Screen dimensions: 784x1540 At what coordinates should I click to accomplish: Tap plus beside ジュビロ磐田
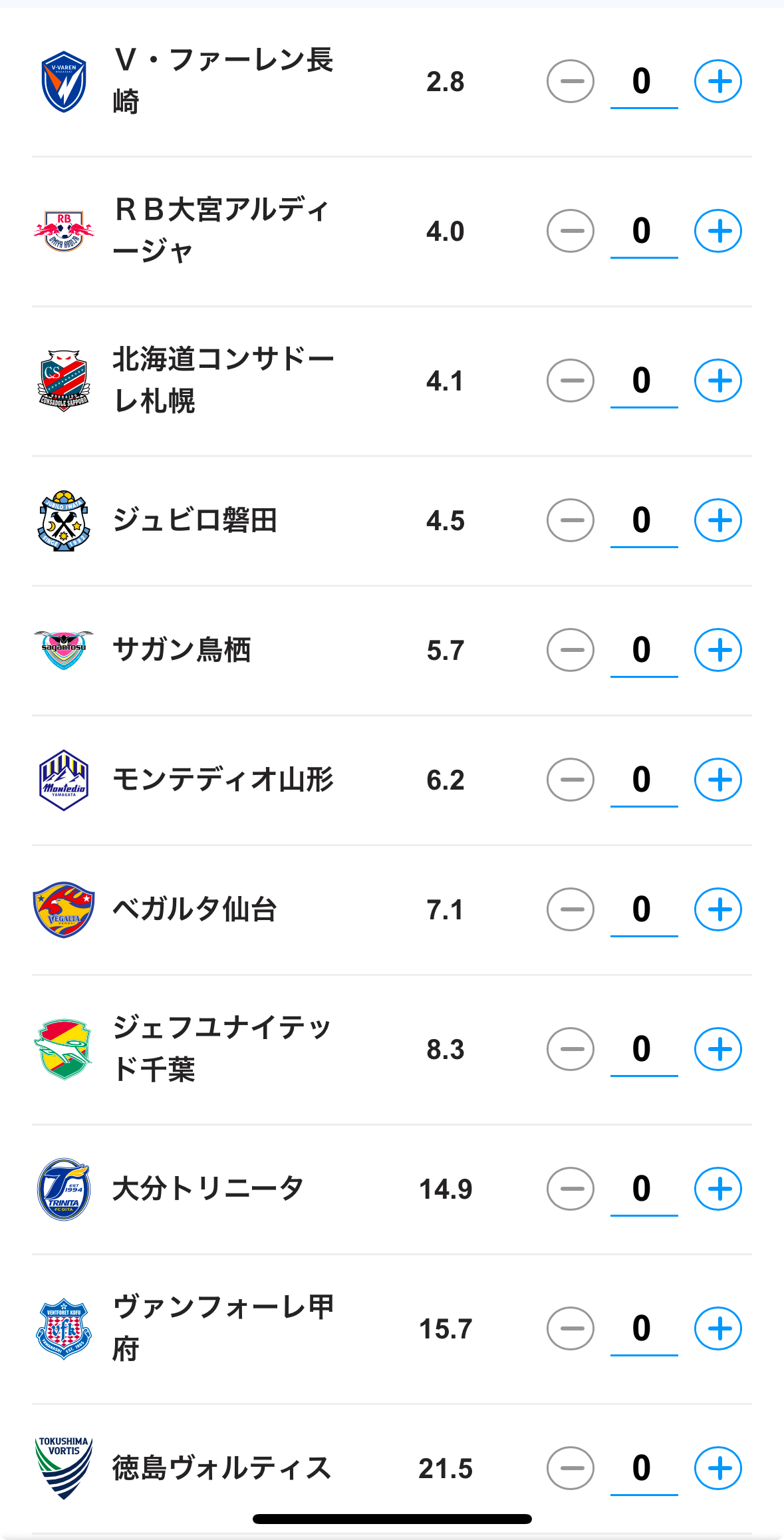tap(718, 520)
